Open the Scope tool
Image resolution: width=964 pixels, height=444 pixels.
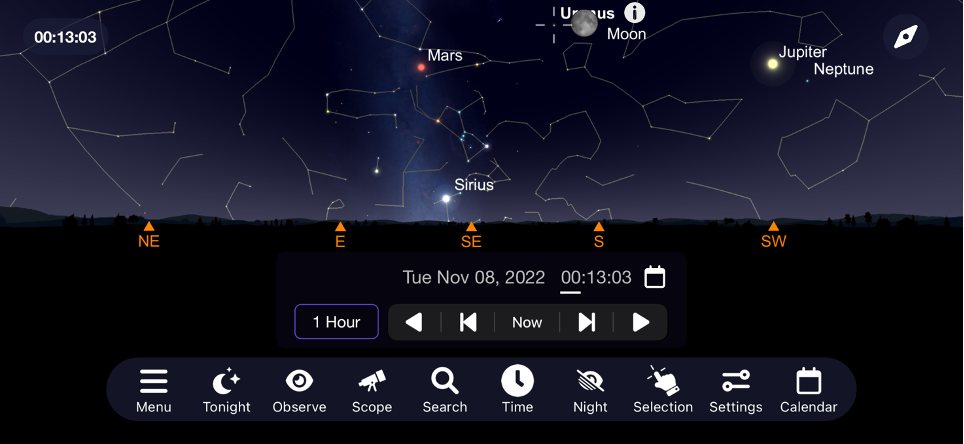pyautogui.click(x=372, y=391)
